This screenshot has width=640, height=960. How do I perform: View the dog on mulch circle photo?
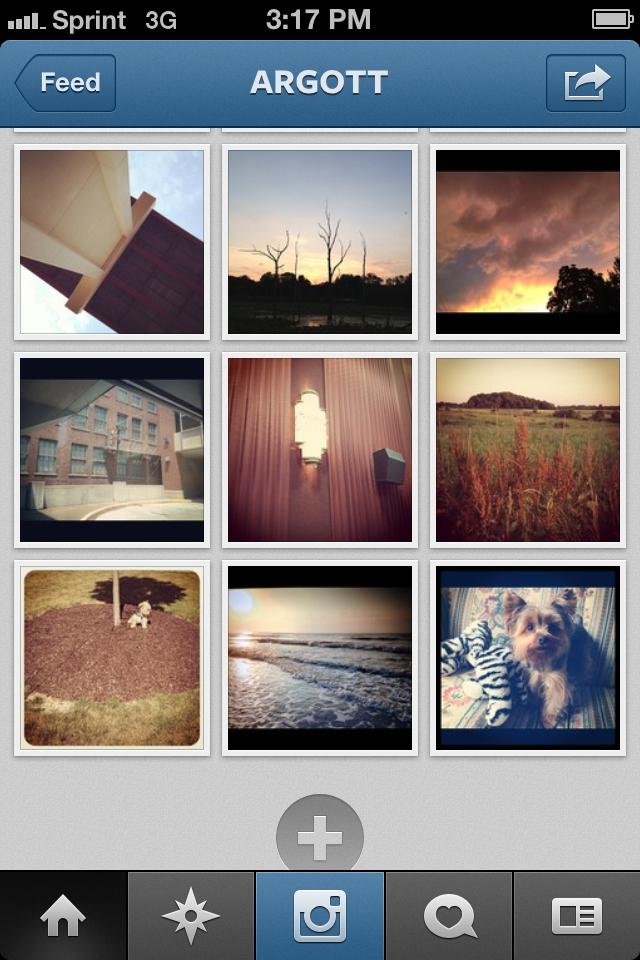click(x=112, y=658)
